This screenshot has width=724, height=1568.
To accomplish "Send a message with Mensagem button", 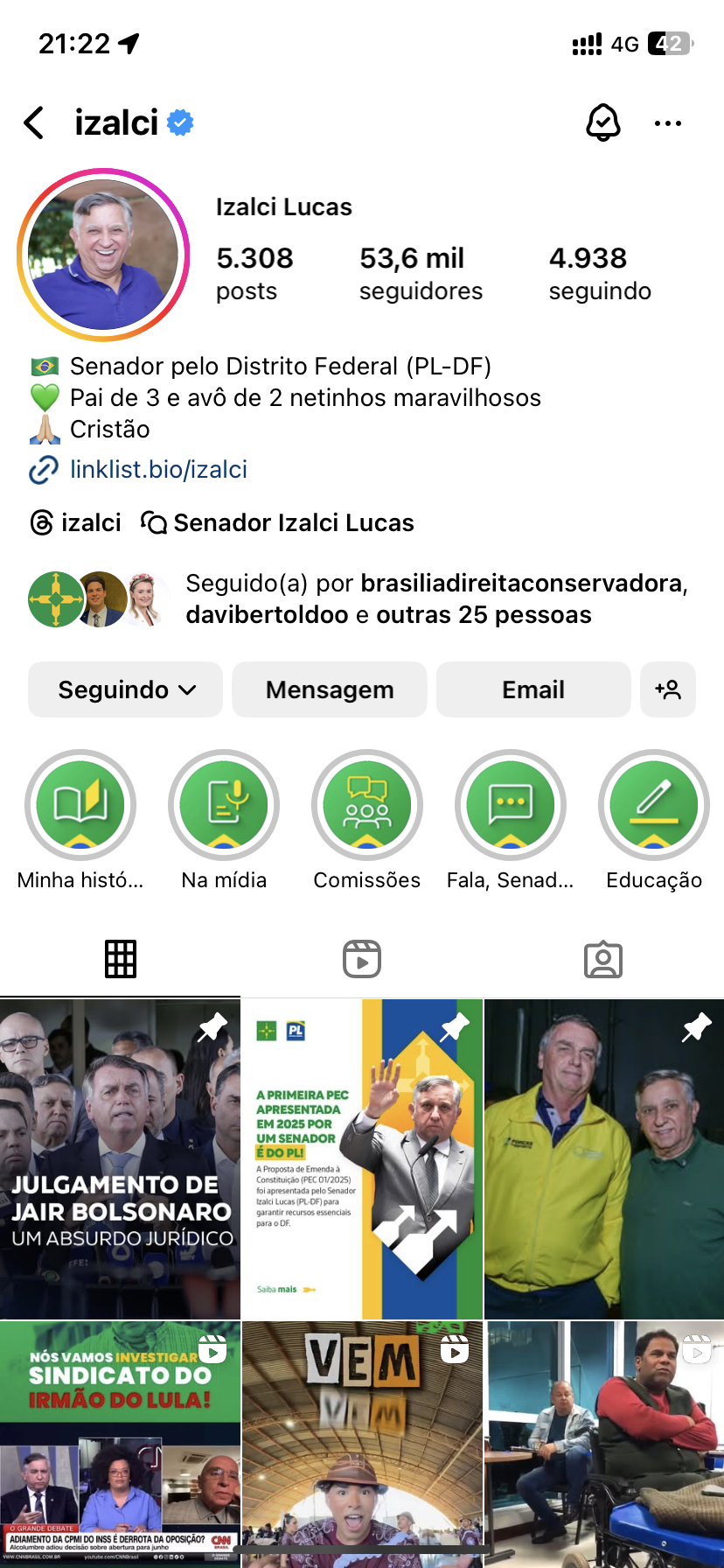I will click(x=330, y=689).
